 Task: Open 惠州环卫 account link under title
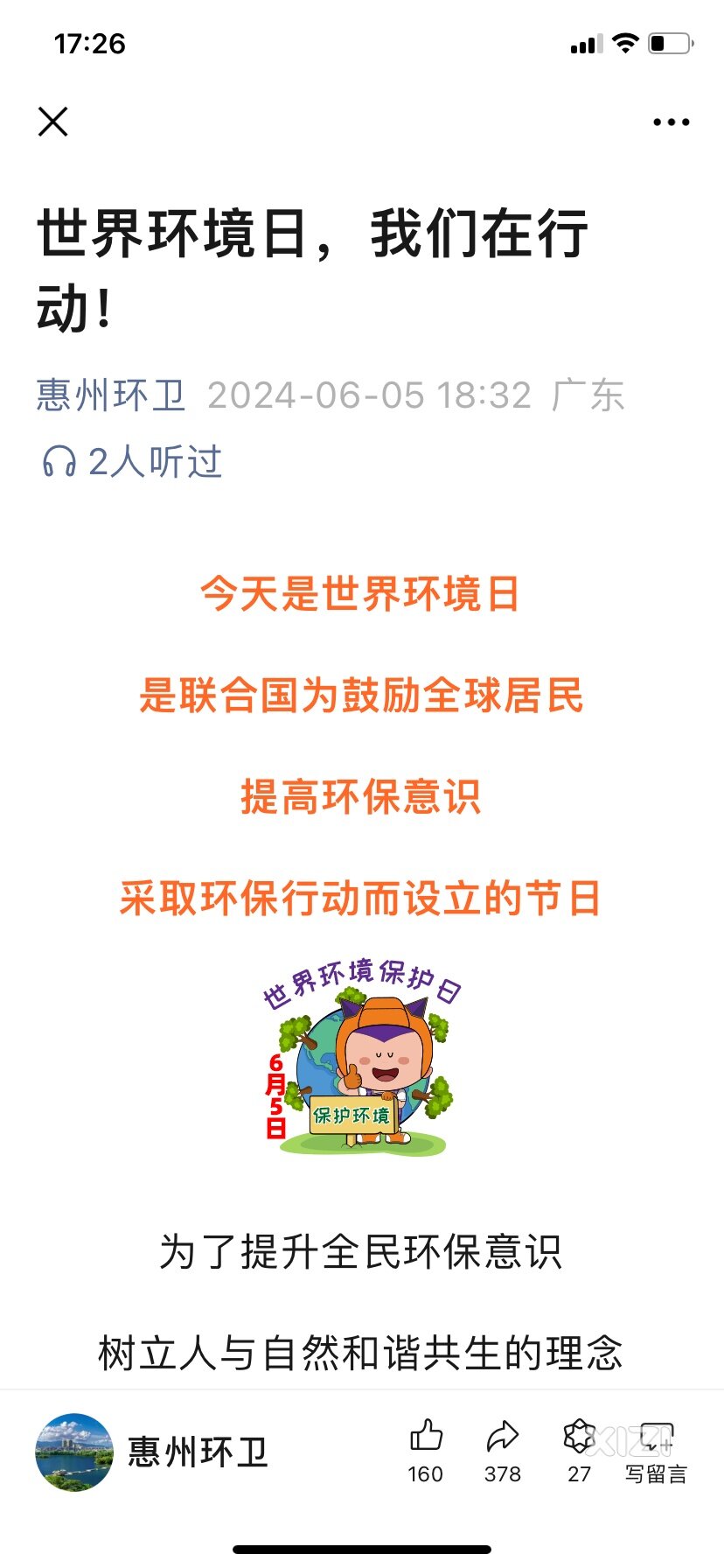111,395
